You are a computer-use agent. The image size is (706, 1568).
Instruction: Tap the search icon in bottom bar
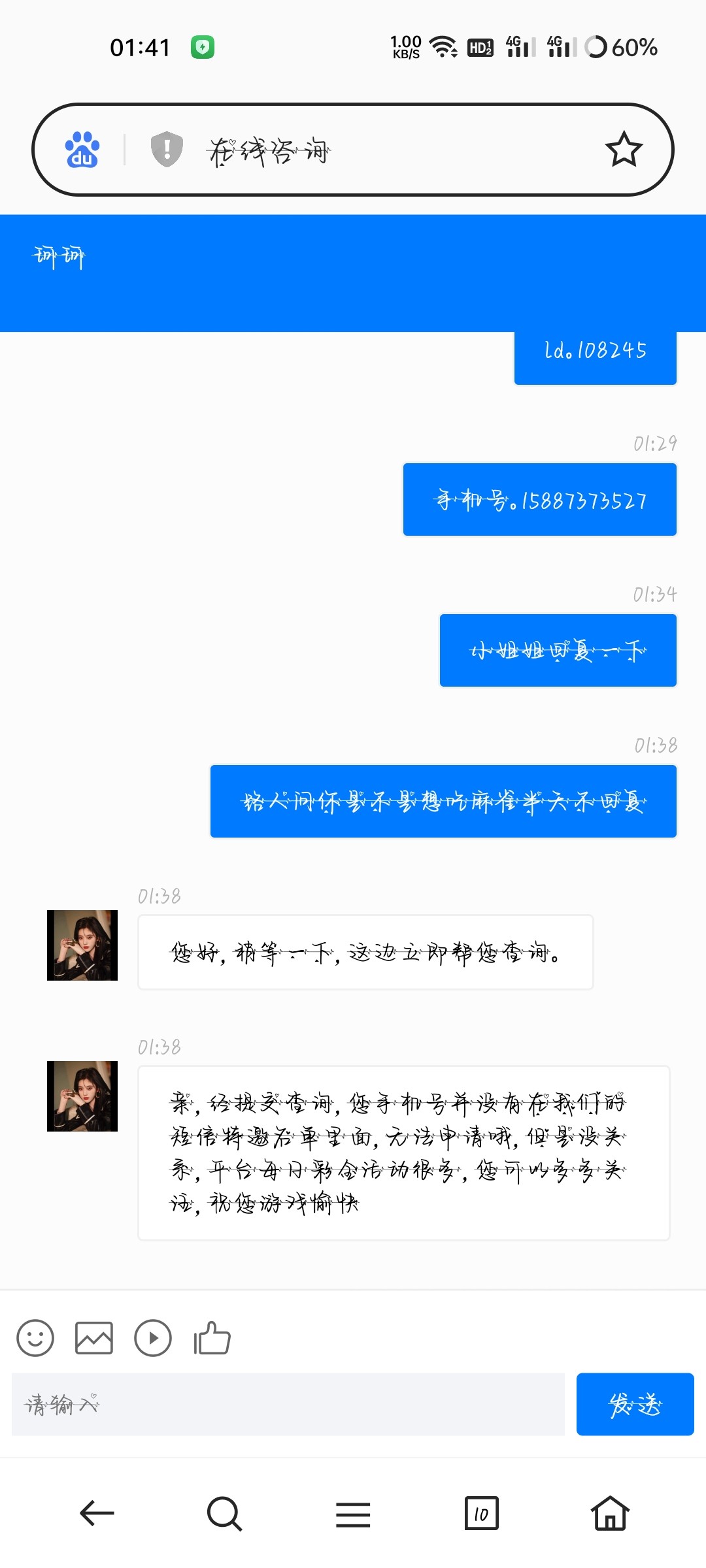[x=223, y=1513]
